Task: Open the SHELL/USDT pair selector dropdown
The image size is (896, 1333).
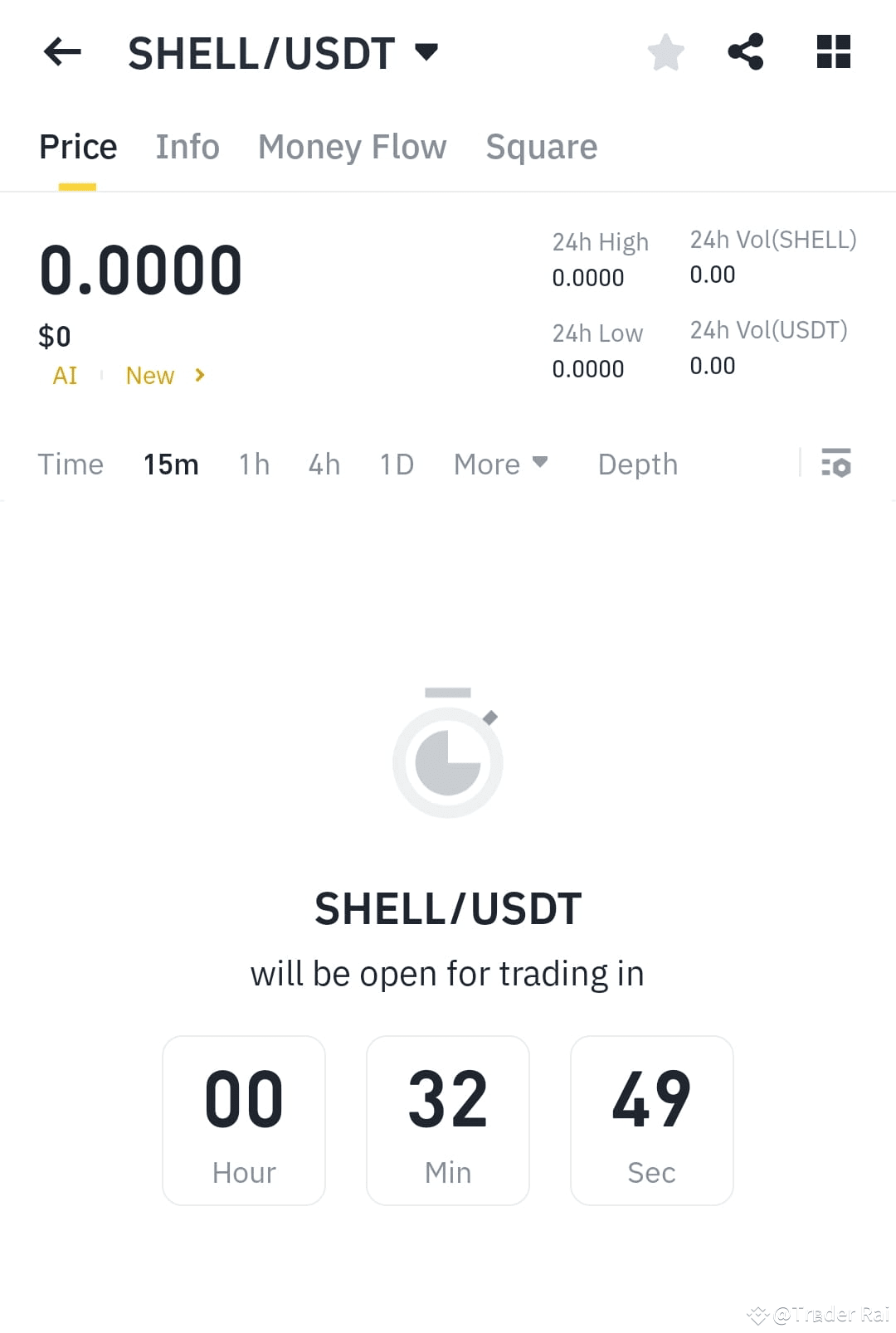Action: [426, 51]
